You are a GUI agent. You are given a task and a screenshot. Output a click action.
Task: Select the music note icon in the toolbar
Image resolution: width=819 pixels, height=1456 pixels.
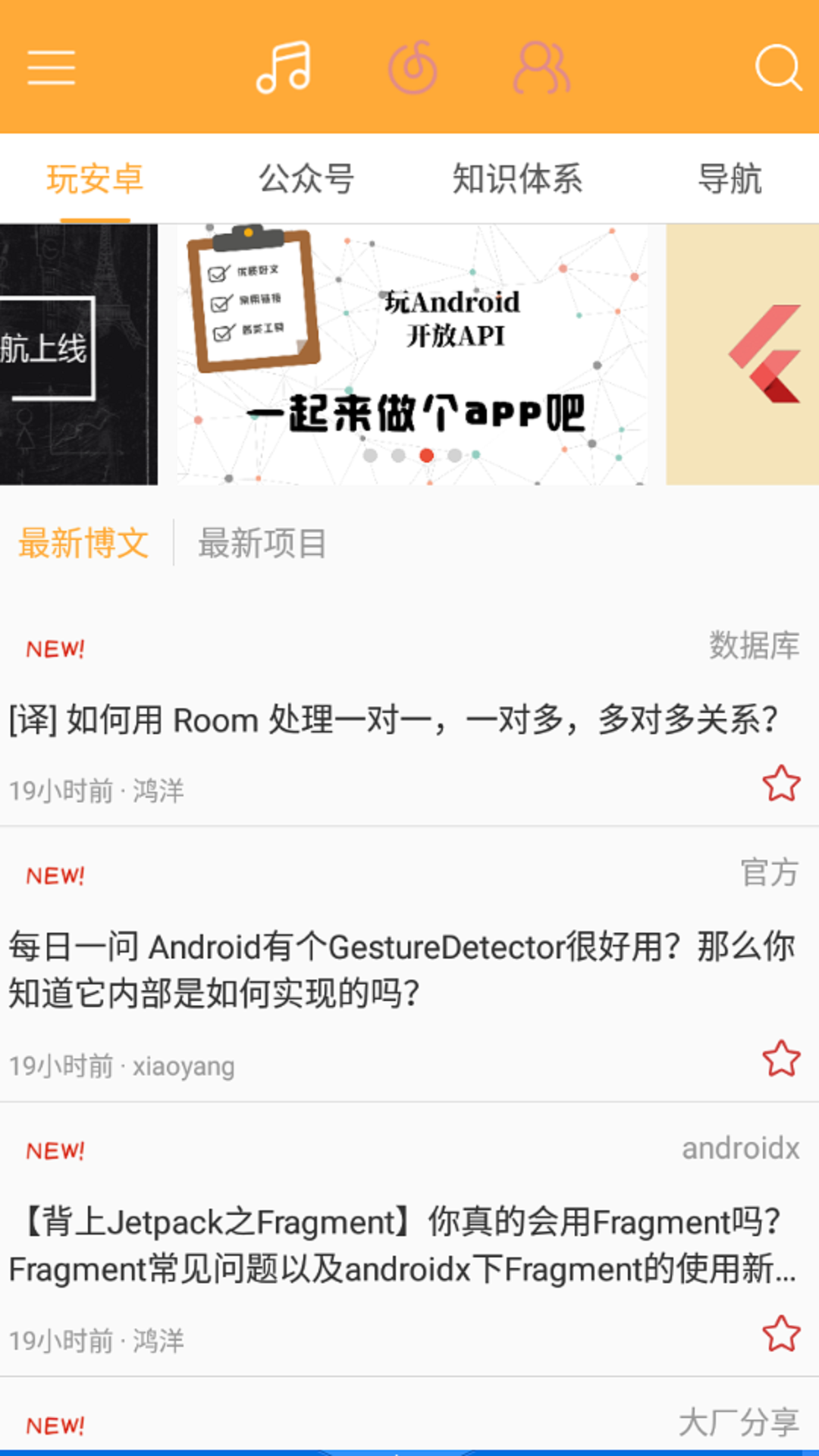(x=284, y=67)
